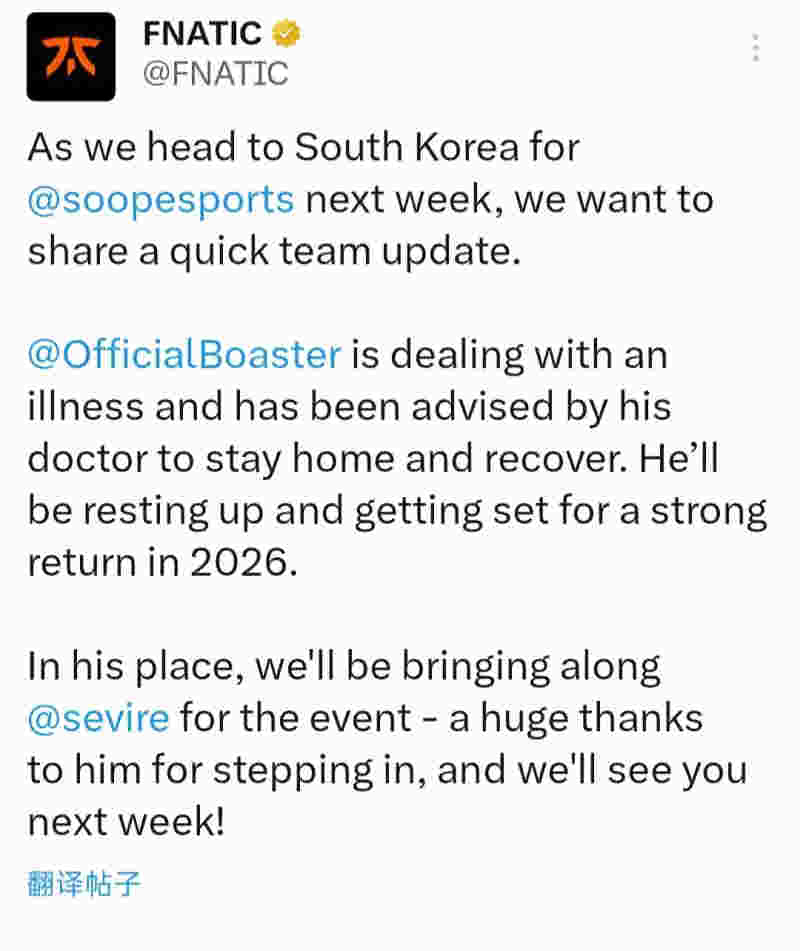Image resolution: width=800 pixels, height=951 pixels.
Task: Open the post overflow menu
Action: click(x=756, y=47)
